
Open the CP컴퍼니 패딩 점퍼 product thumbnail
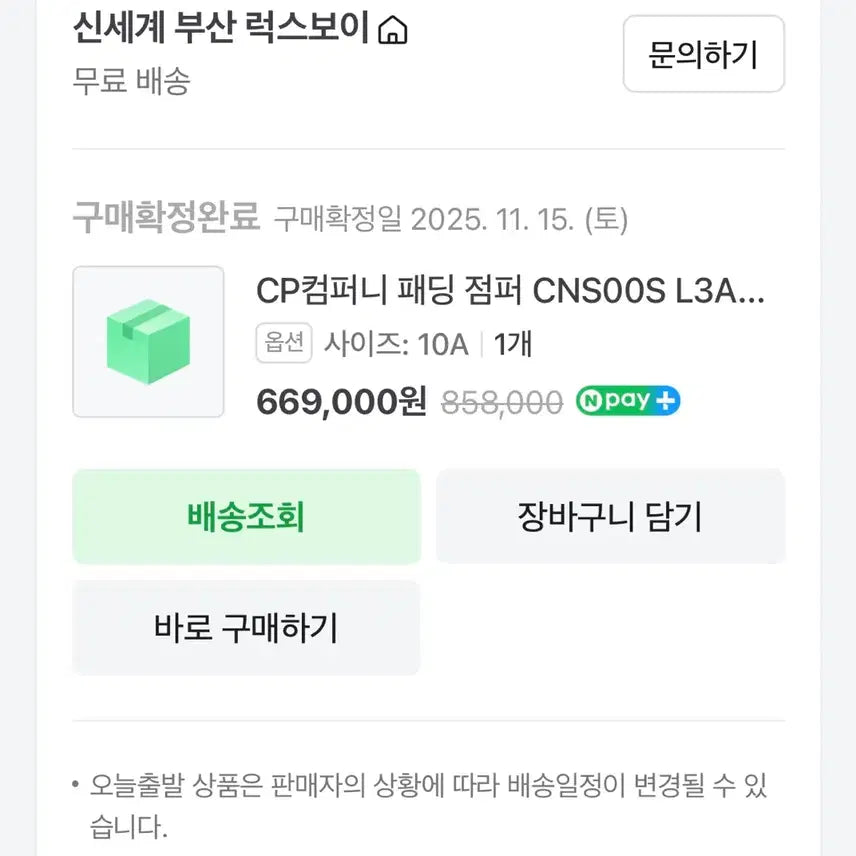click(148, 341)
